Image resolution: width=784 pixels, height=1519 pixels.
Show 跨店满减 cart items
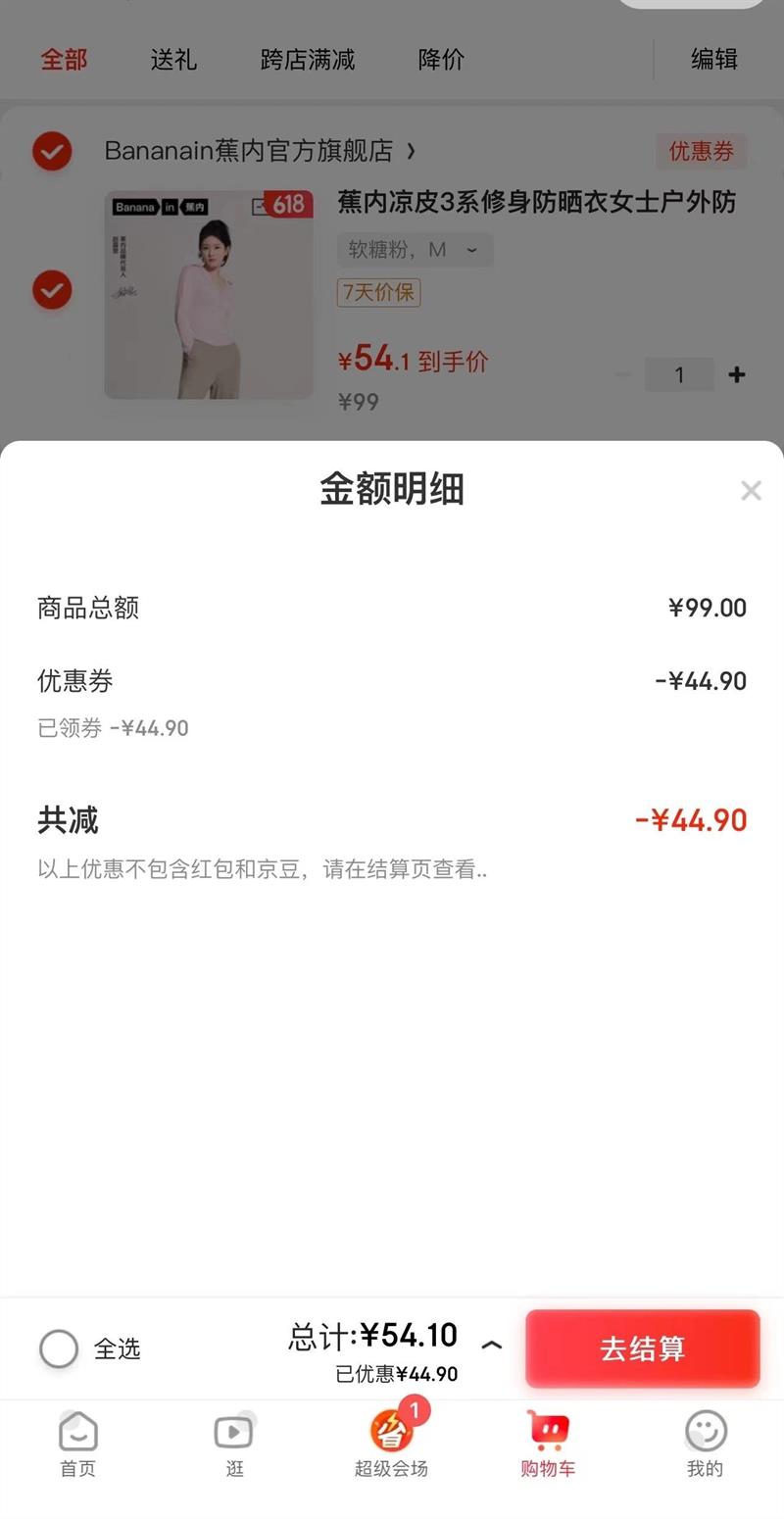pyautogui.click(x=308, y=60)
